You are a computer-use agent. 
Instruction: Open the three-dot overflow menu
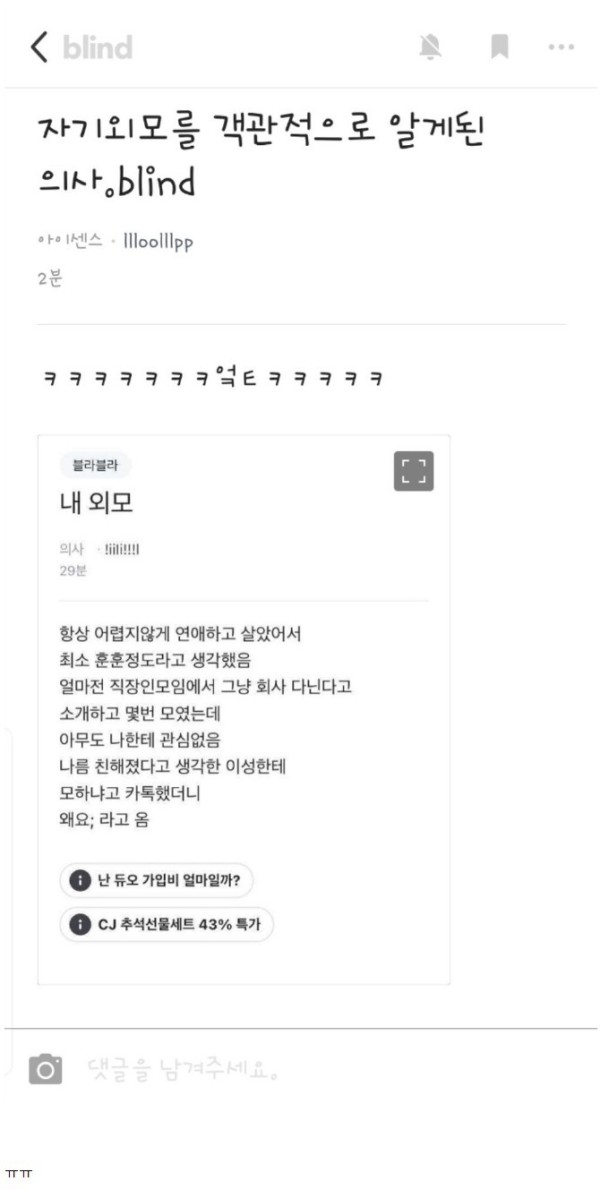[x=561, y=48]
